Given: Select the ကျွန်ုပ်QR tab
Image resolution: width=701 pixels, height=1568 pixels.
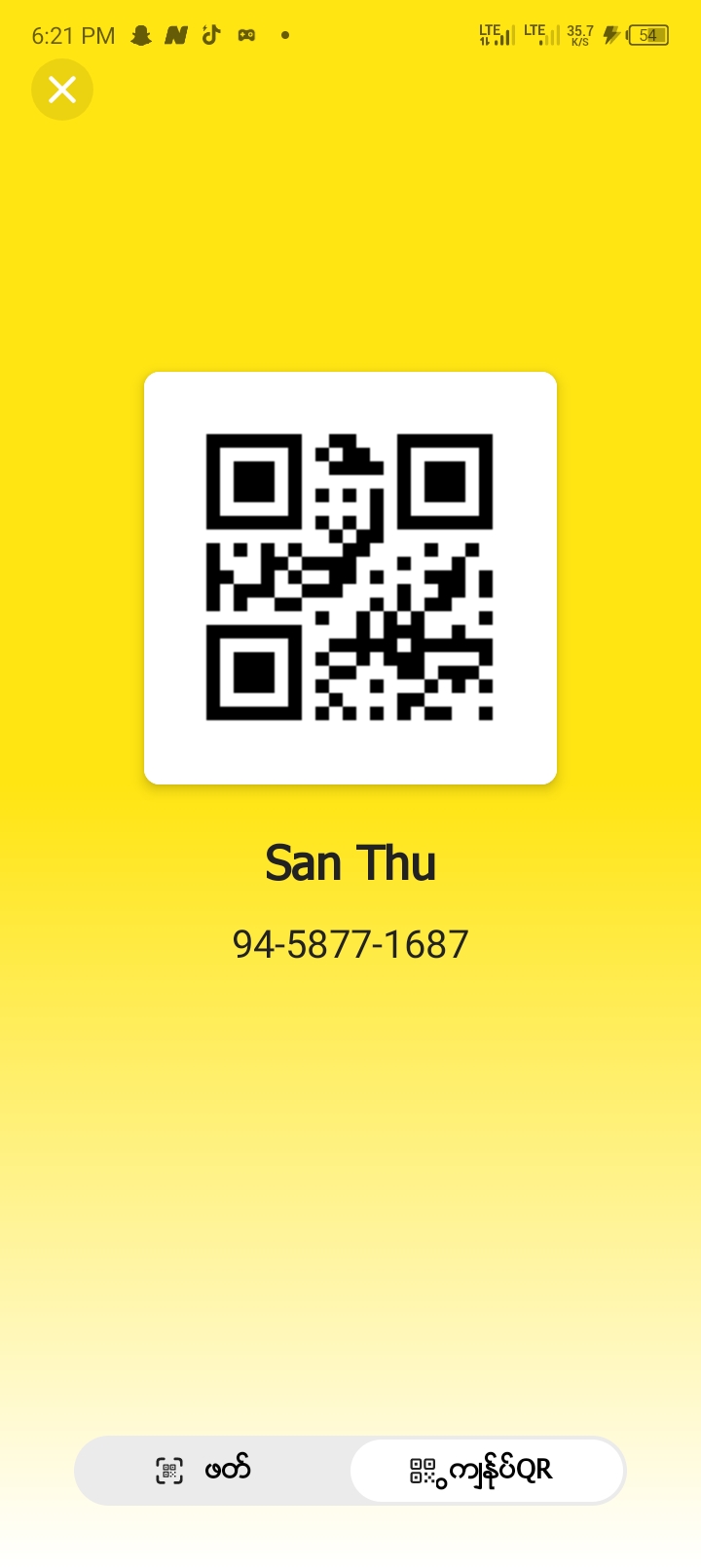Looking at the screenshot, I should tap(485, 1470).
